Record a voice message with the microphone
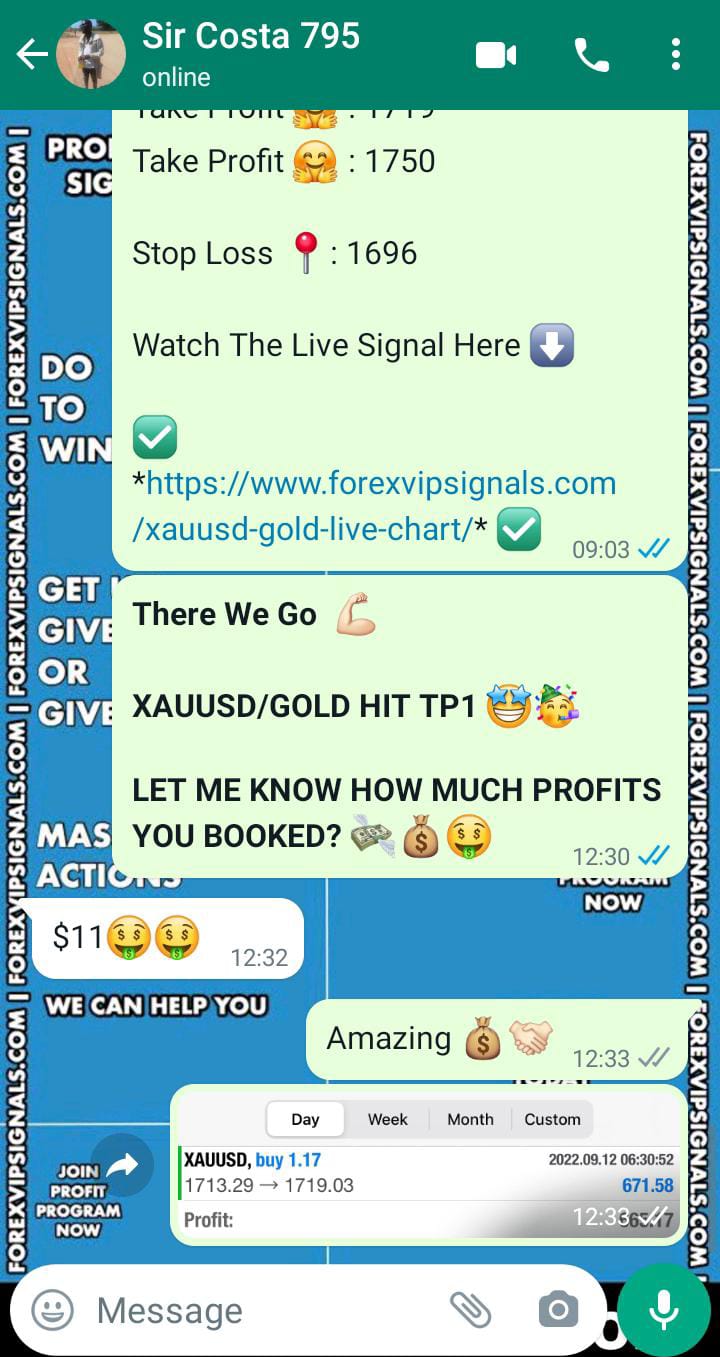Image resolution: width=720 pixels, height=1357 pixels. pyautogui.click(x=663, y=1309)
